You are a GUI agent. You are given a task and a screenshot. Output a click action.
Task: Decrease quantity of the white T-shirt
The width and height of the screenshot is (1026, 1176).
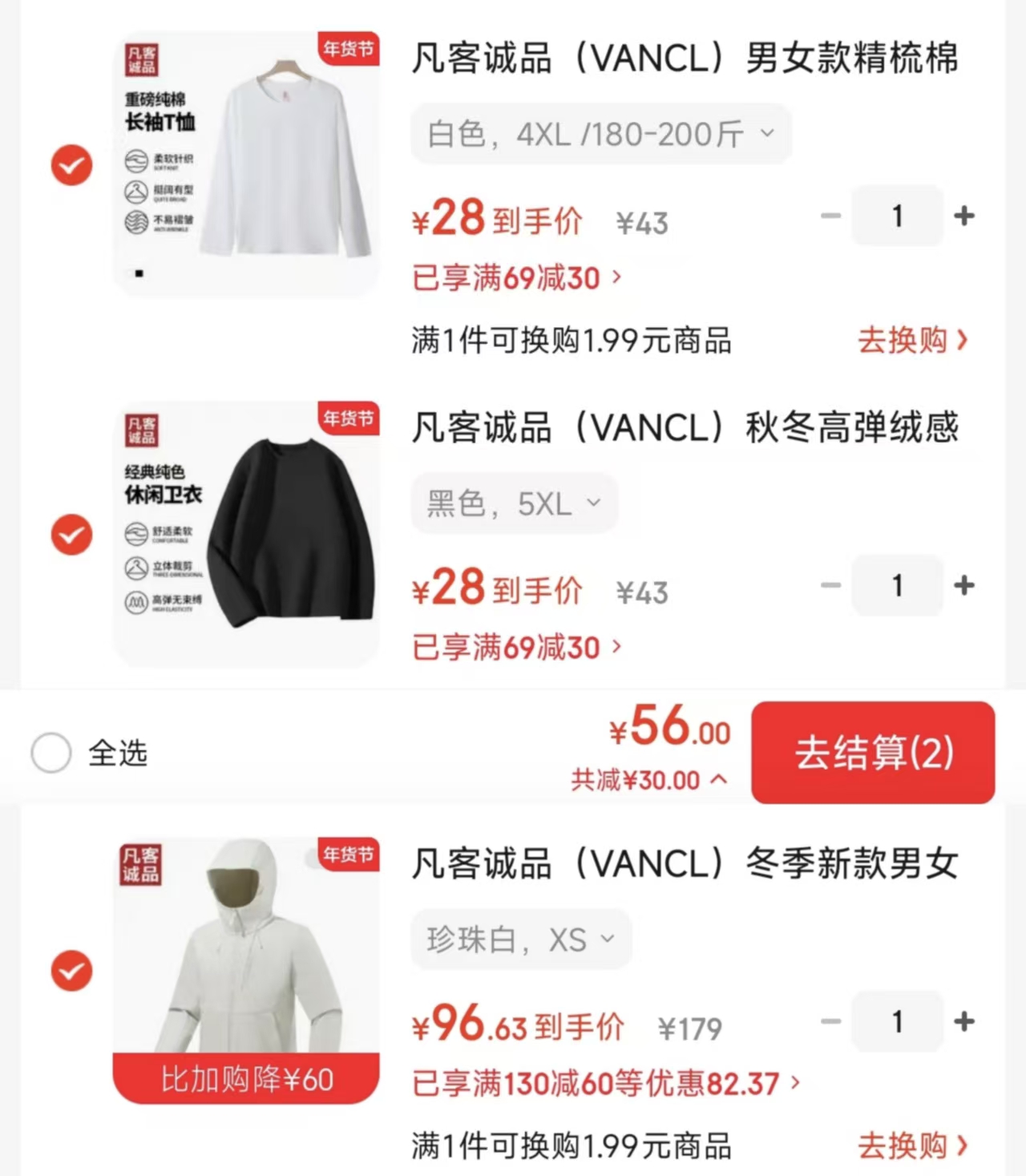[x=831, y=216]
